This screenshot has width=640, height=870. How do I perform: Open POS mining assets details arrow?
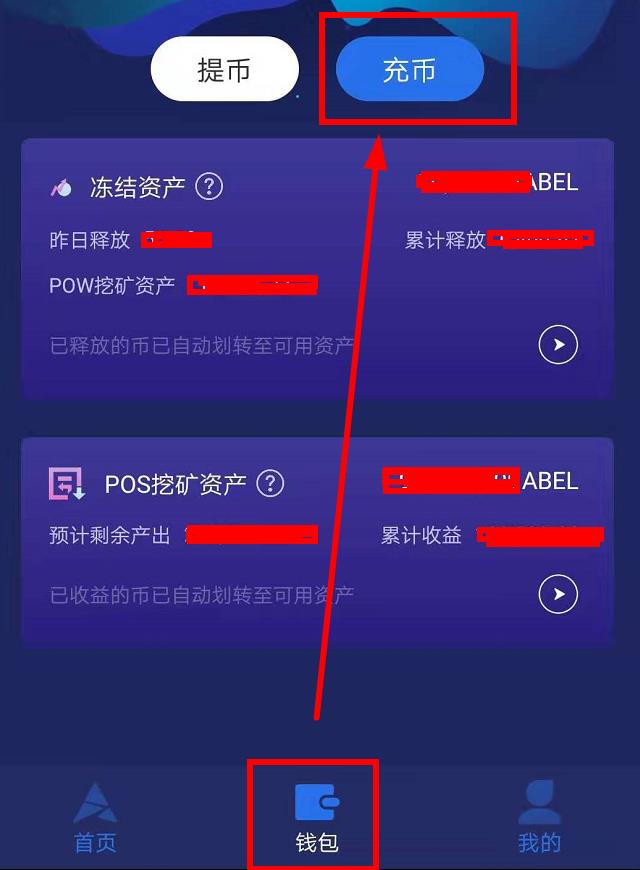(x=558, y=594)
